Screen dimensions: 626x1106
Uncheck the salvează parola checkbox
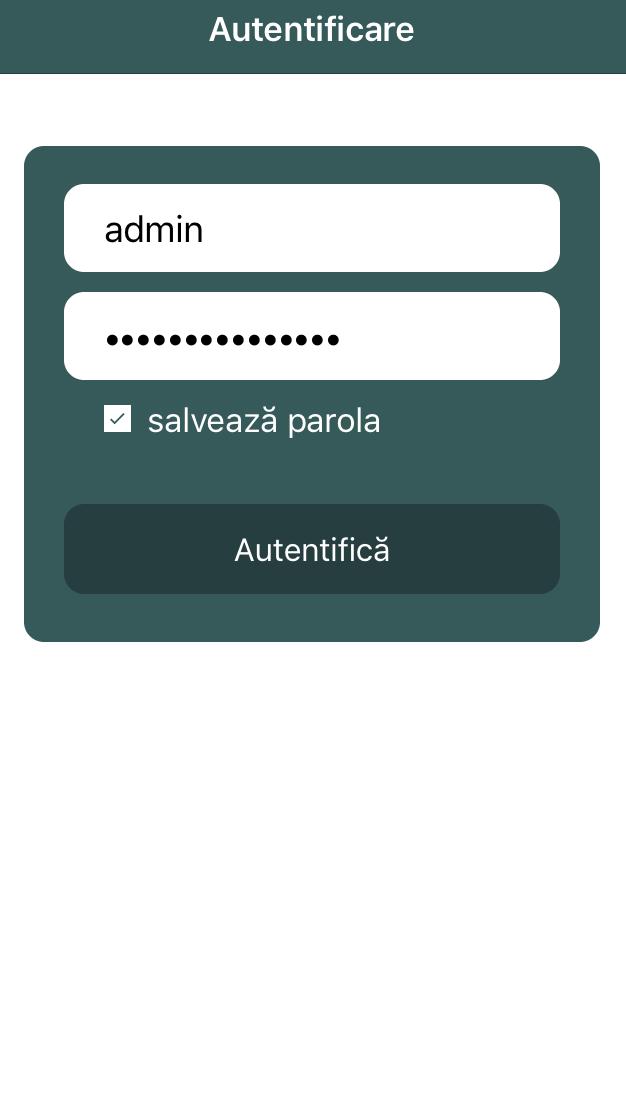click(118, 419)
